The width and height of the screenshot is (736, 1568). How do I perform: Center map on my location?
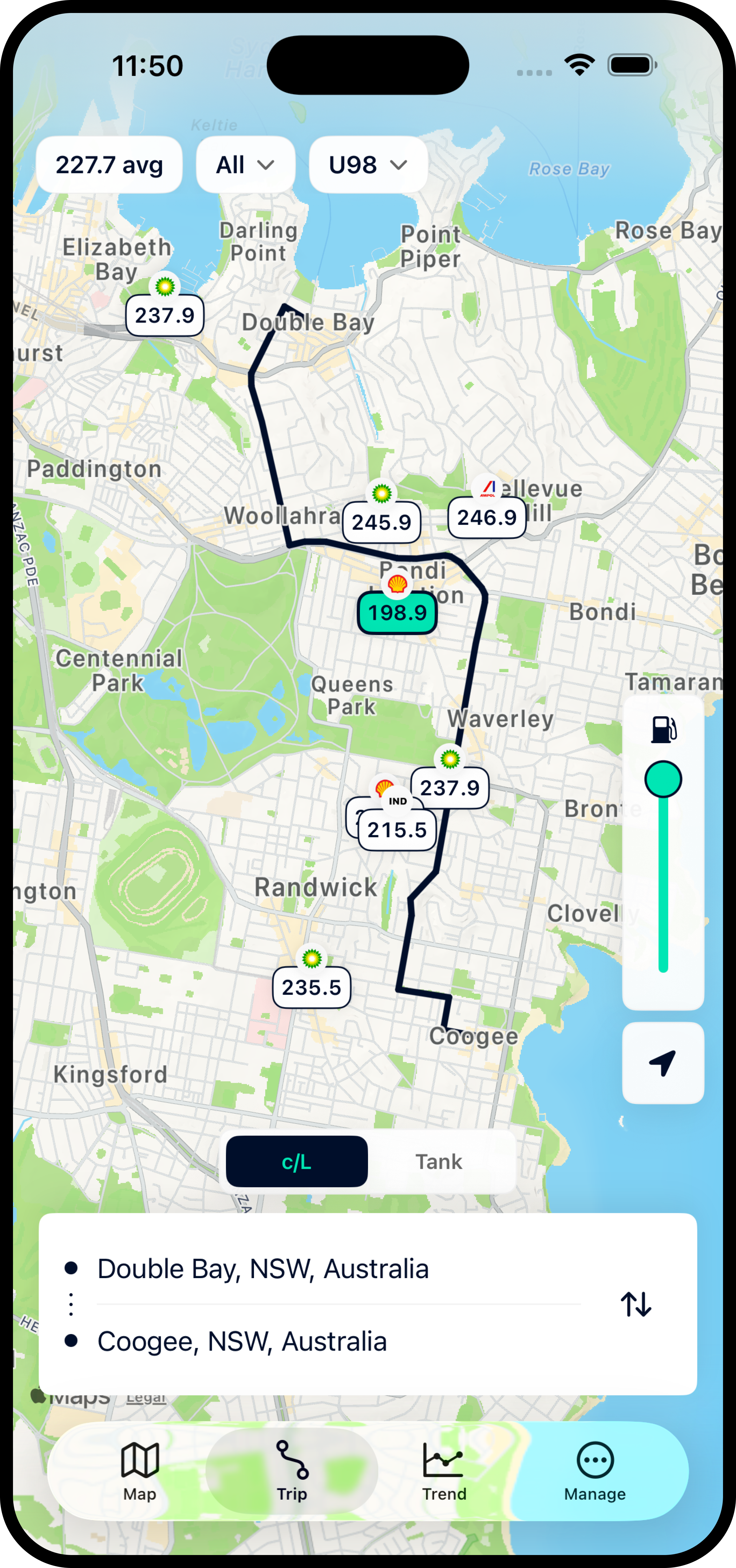pos(663,1063)
